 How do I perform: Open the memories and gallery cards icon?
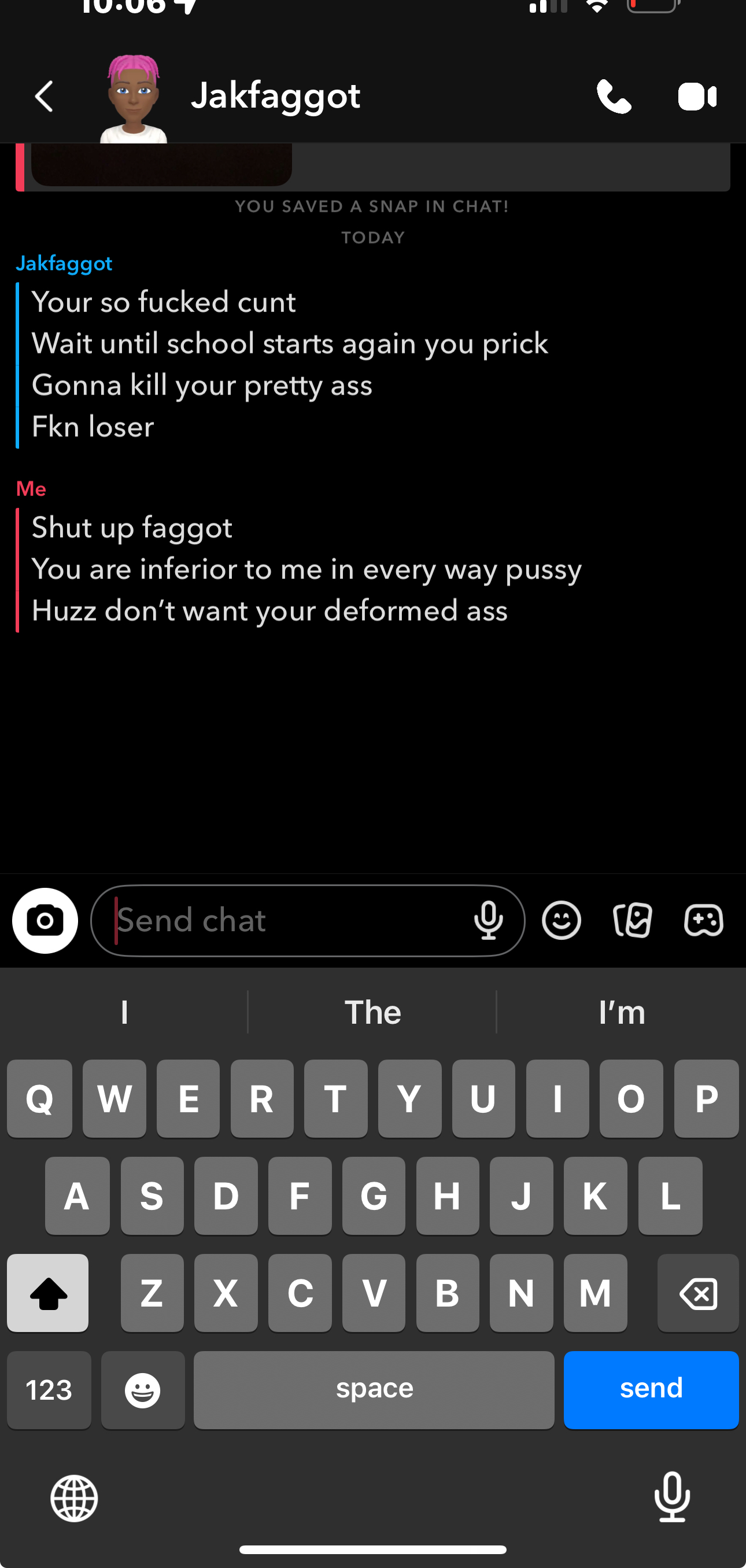(633, 920)
